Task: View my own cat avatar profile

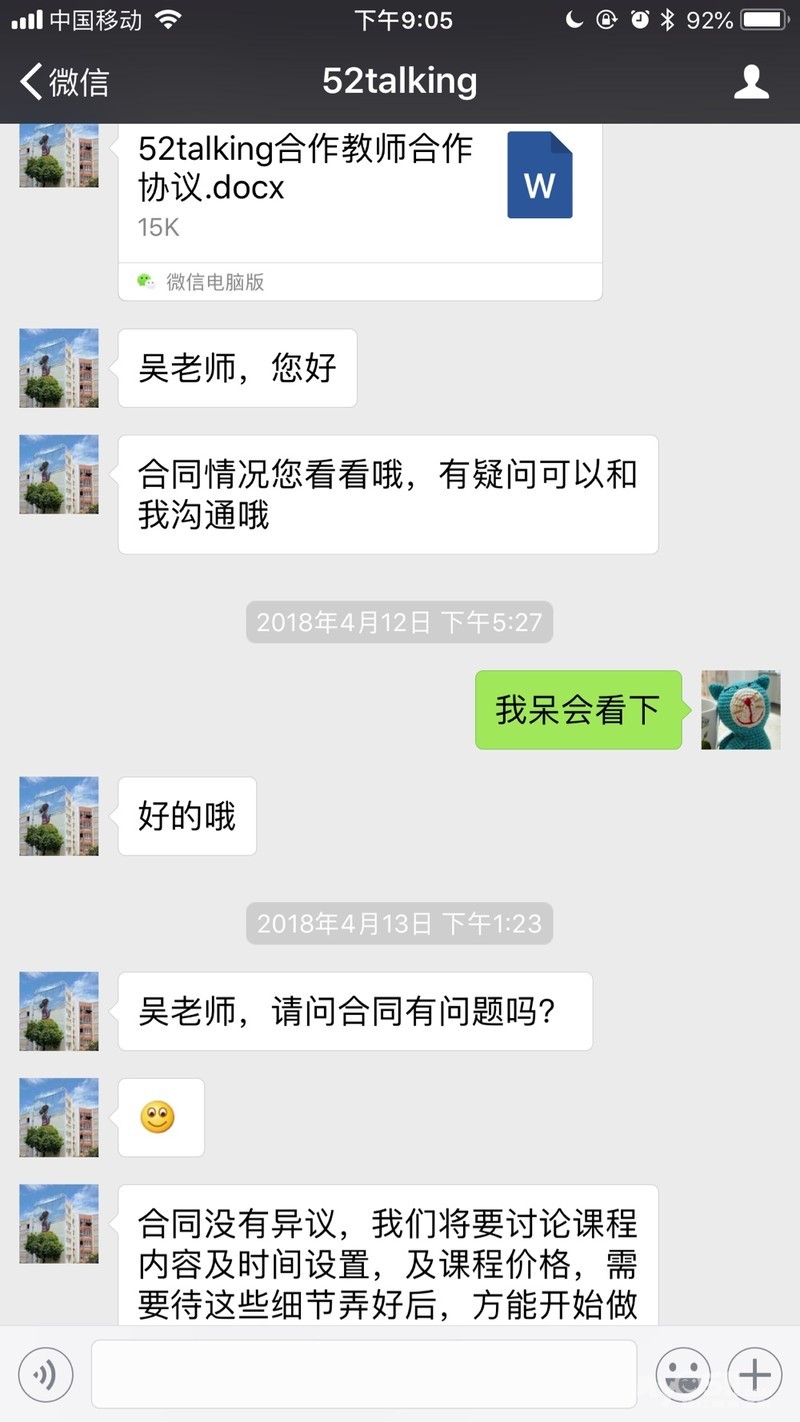Action: 740,710
